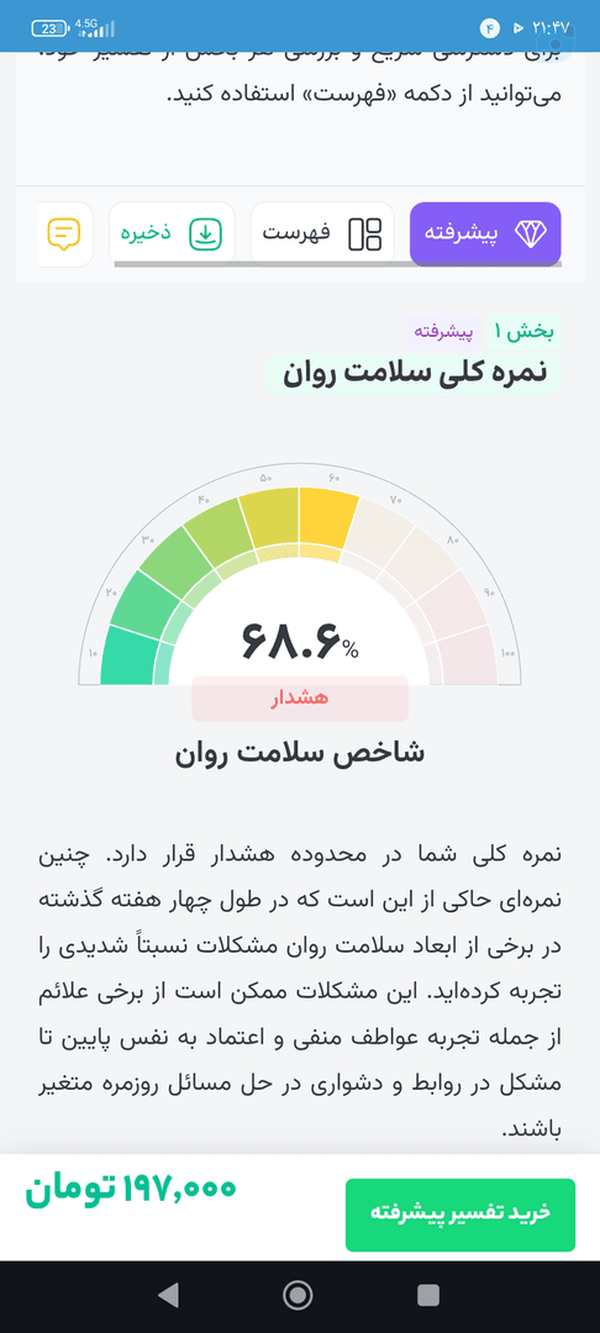600x1333 pixels.
Task: Buy the advanced interpretation (خرید تفسیر پیشرفته)
Action: 460,1215
